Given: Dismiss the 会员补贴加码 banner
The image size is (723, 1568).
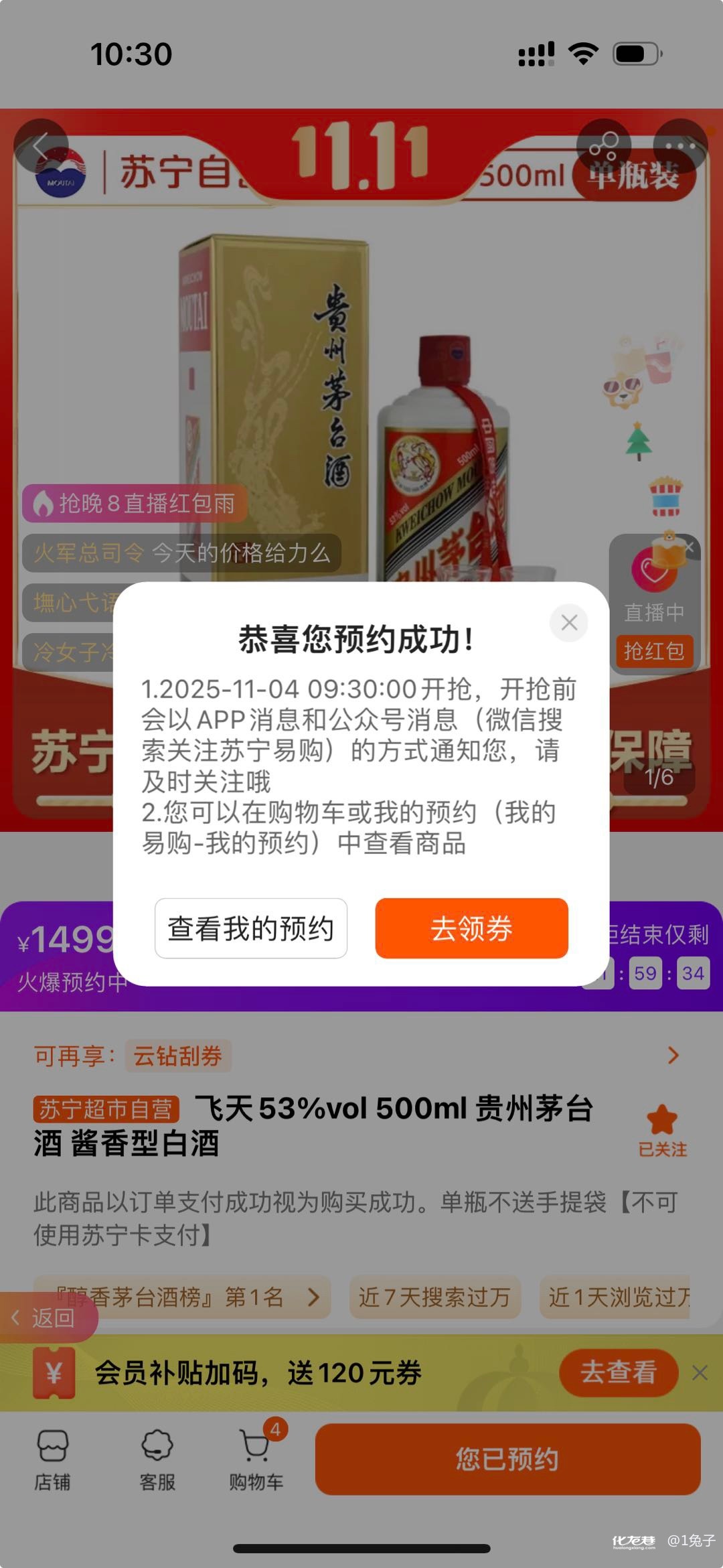Looking at the screenshot, I should coord(700,1372).
